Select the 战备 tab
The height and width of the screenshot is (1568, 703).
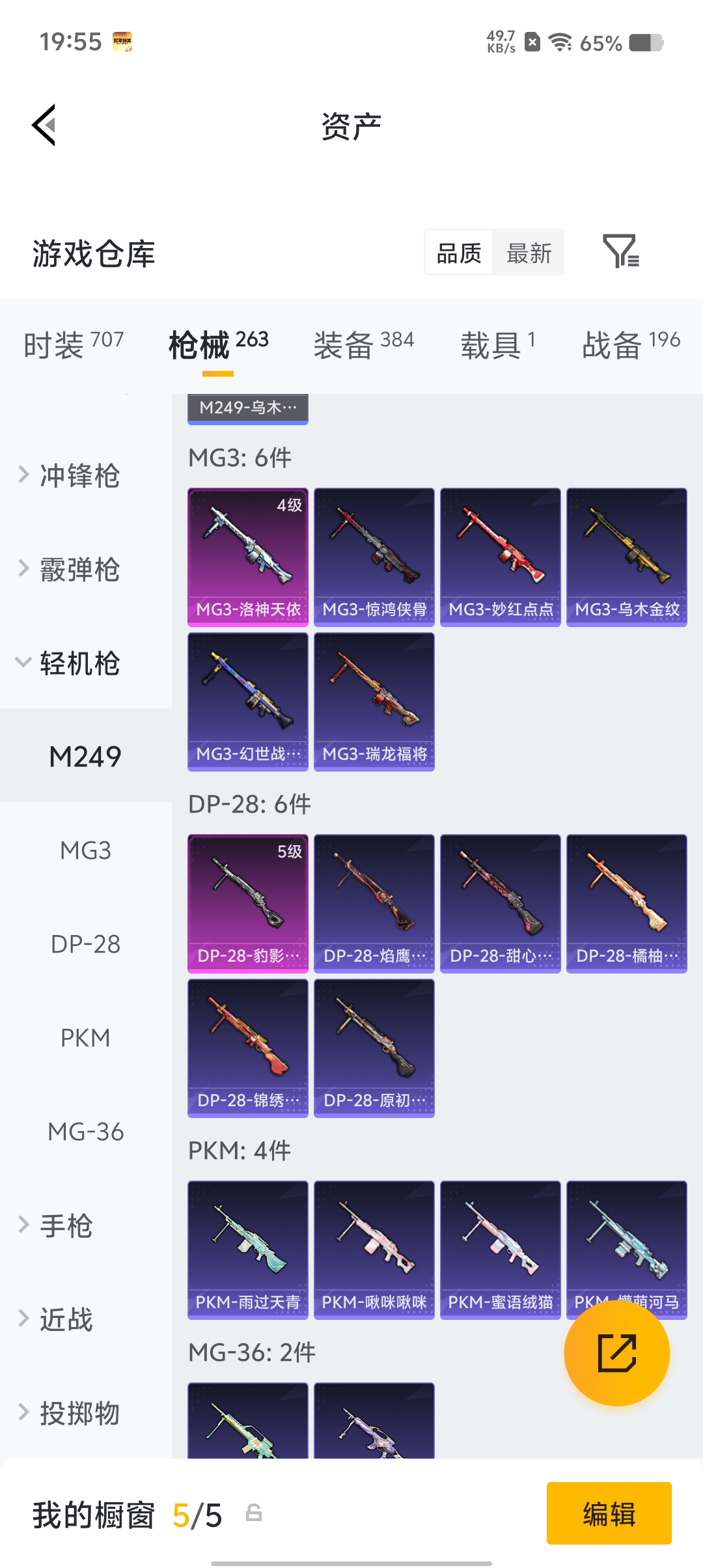630,343
